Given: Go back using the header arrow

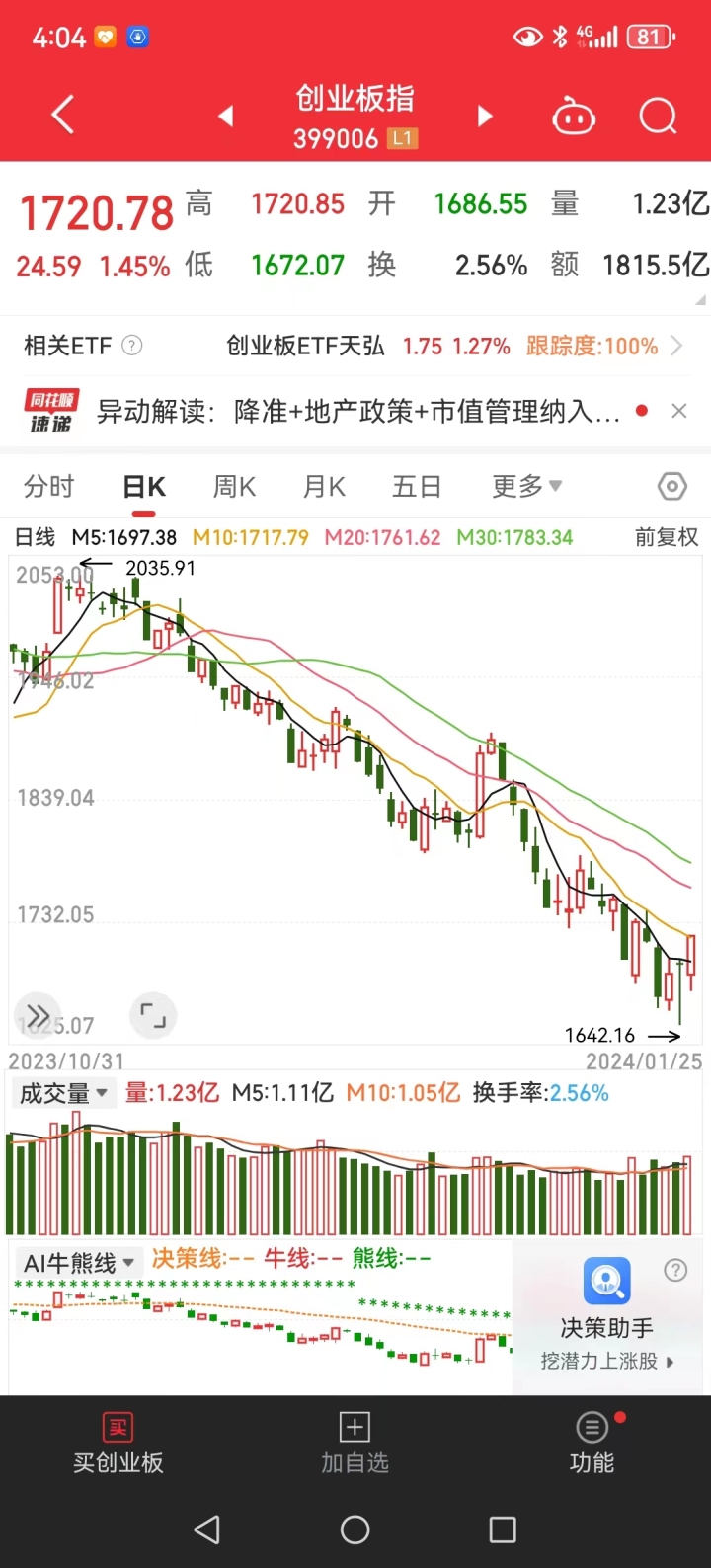Looking at the screenshot, I should (x=63, y=117).
